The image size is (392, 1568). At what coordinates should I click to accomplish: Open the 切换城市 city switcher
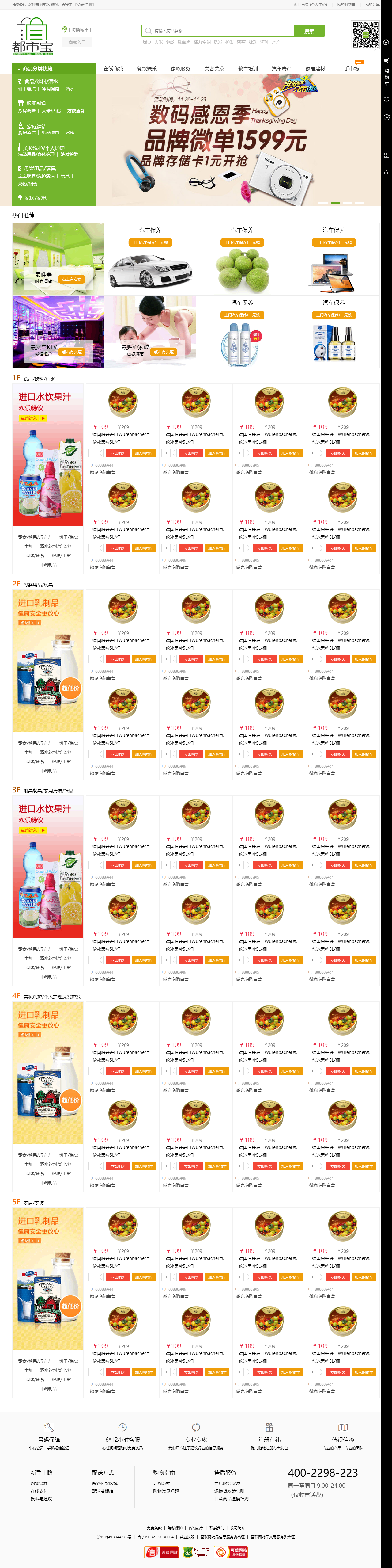(79, 29)
